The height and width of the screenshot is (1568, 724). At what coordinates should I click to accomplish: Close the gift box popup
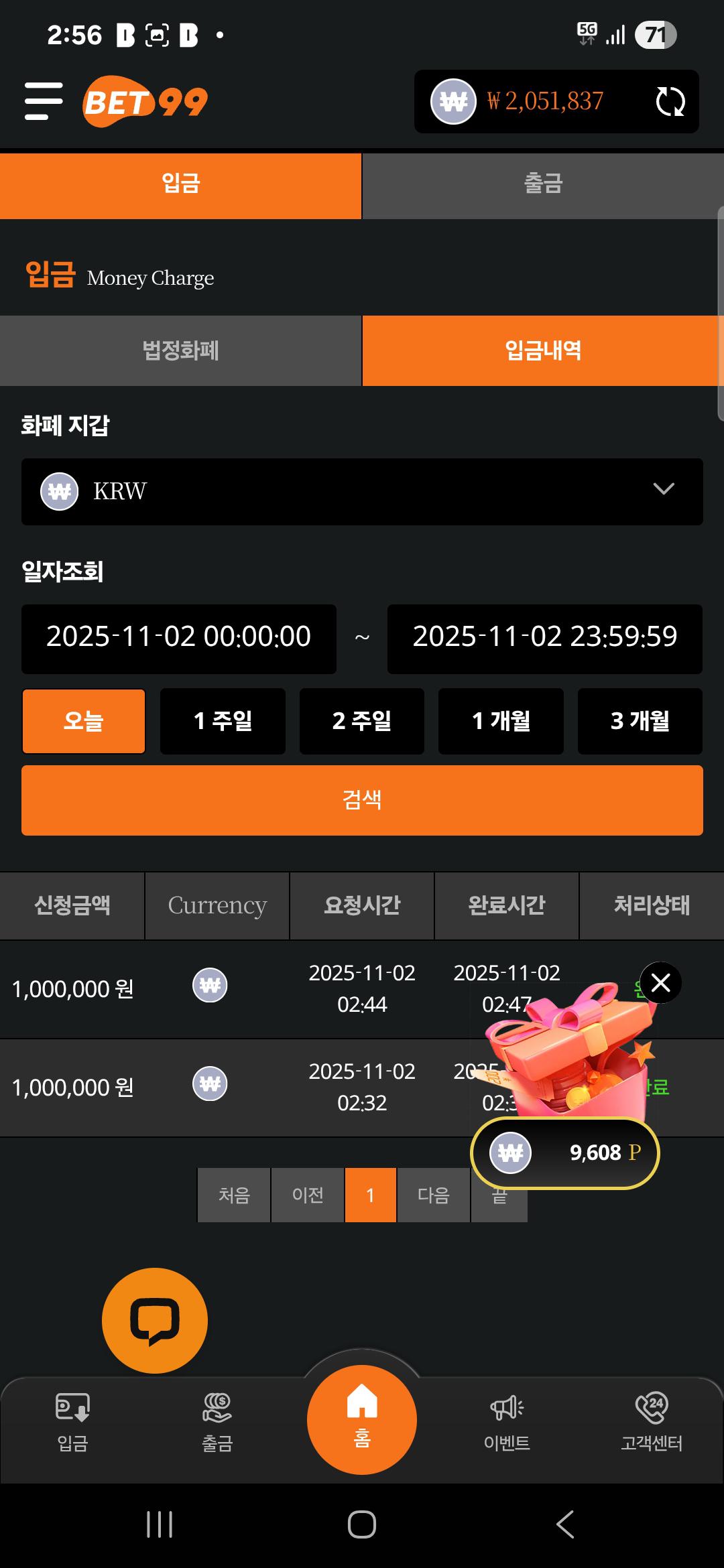660,983
